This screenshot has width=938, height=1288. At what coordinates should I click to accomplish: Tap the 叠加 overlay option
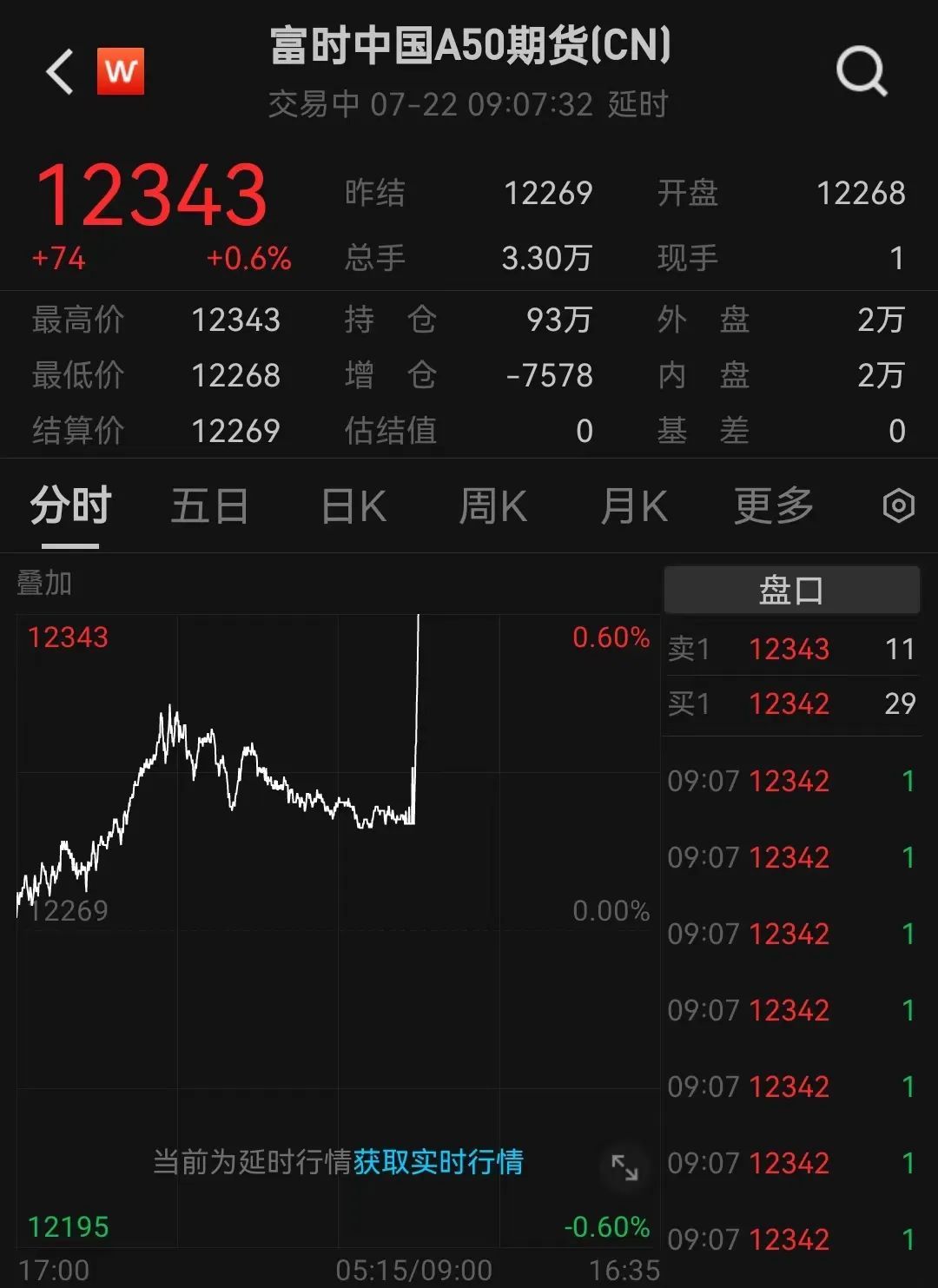44,584
